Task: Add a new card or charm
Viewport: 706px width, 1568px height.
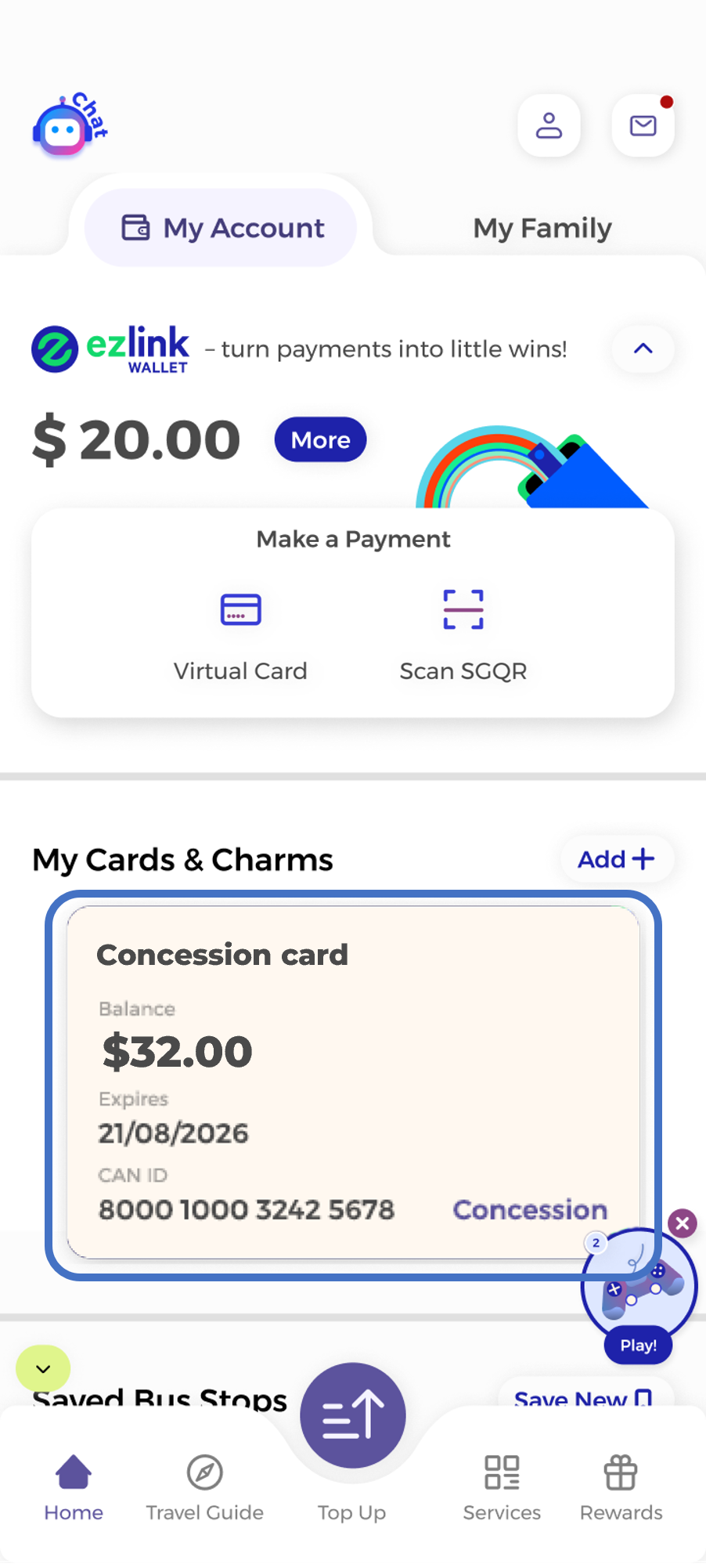Action: click(616, 859)
